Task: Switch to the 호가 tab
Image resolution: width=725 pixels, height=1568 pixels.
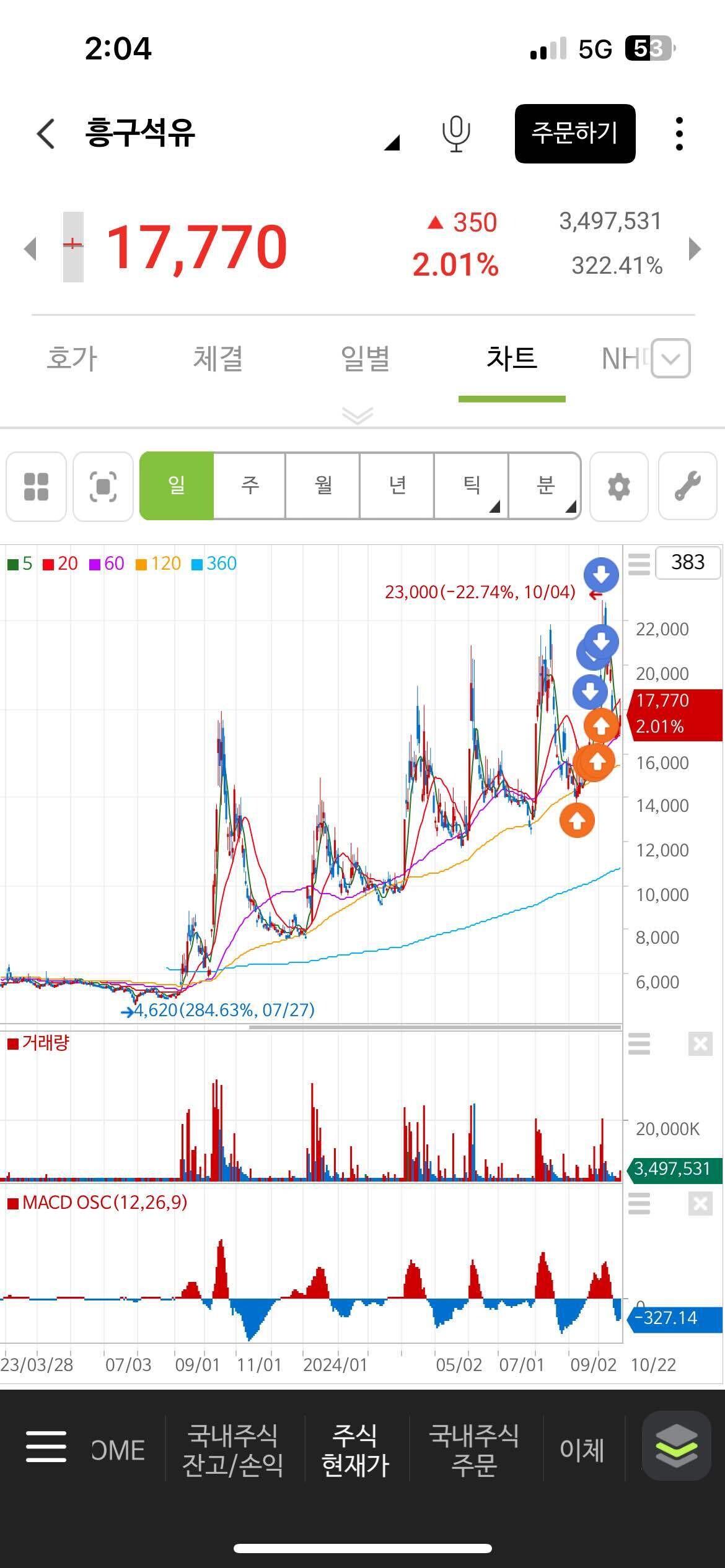Action: [72, 359]
